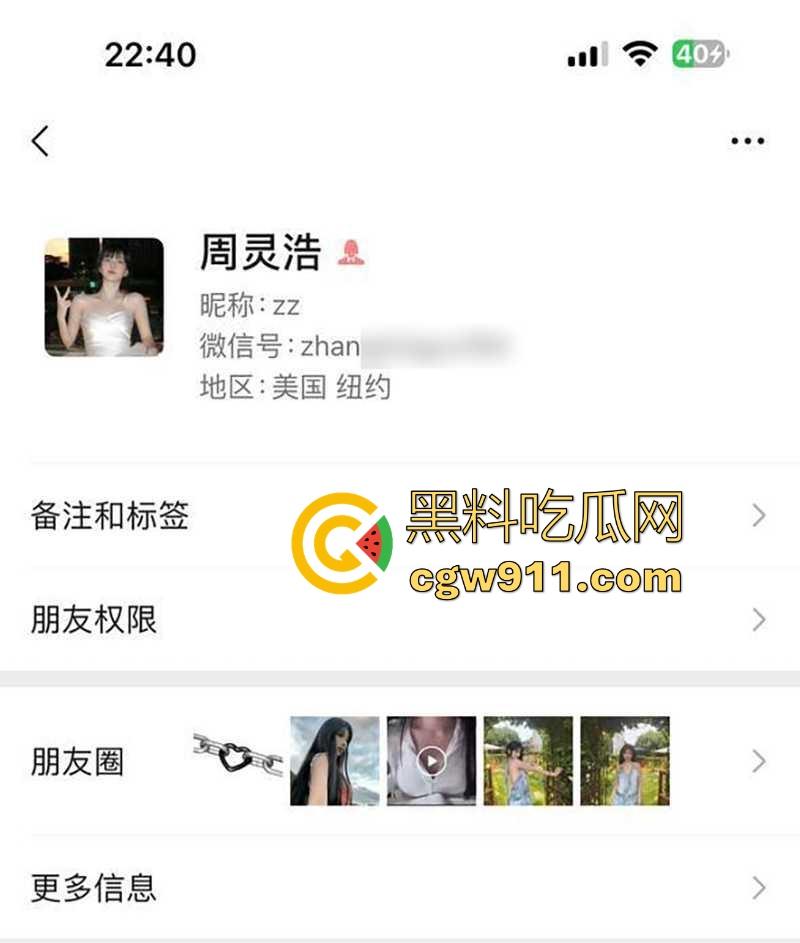Expand the 朋友圈 Moments row

(x=80, y=762)
